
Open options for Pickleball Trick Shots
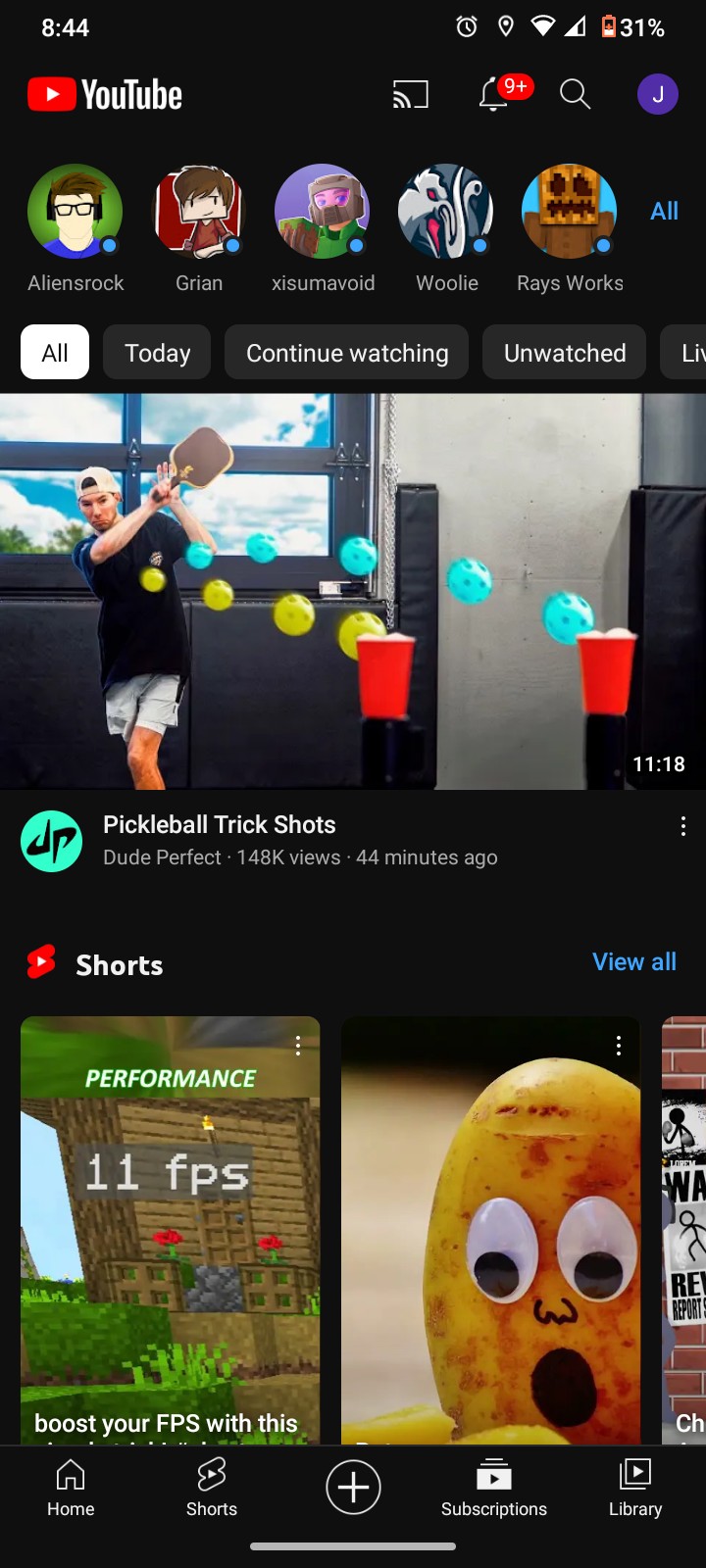pyautogui.click(x=682, y=826)
